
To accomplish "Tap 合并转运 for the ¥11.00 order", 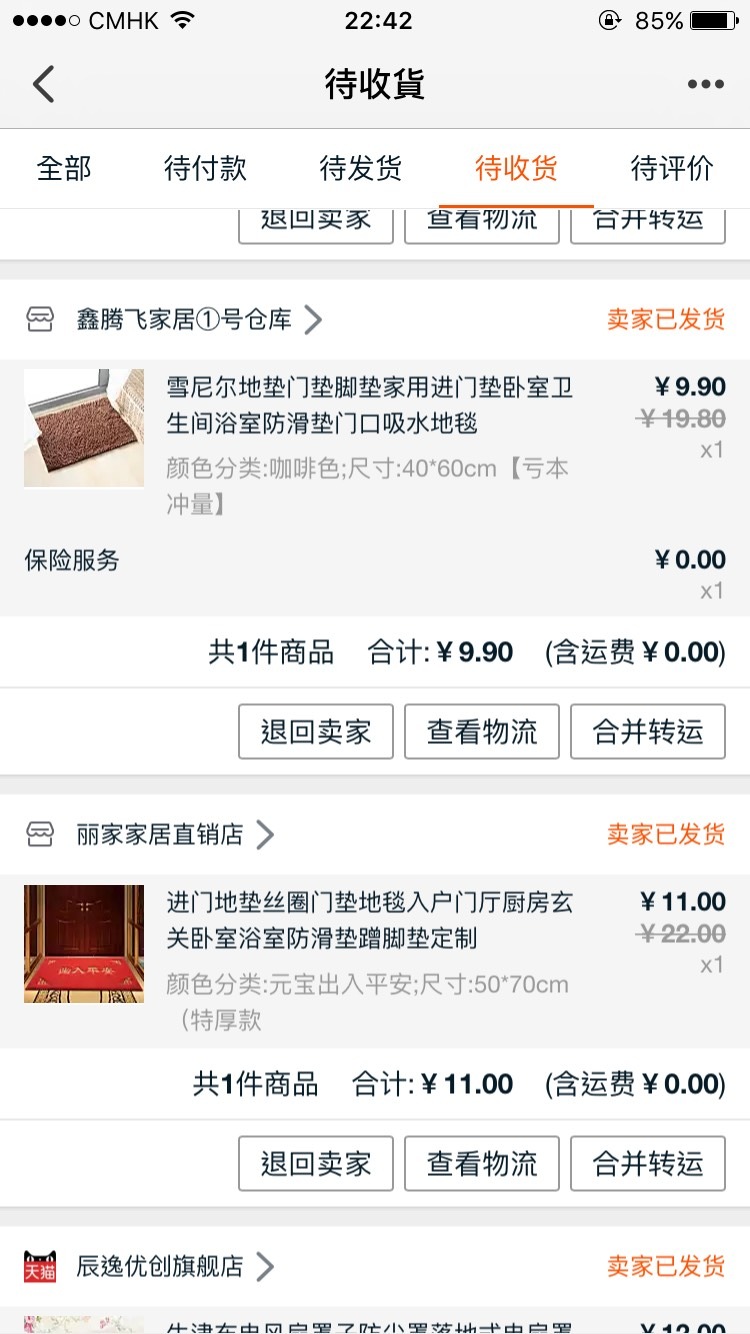I will [x=648, y=1163].
